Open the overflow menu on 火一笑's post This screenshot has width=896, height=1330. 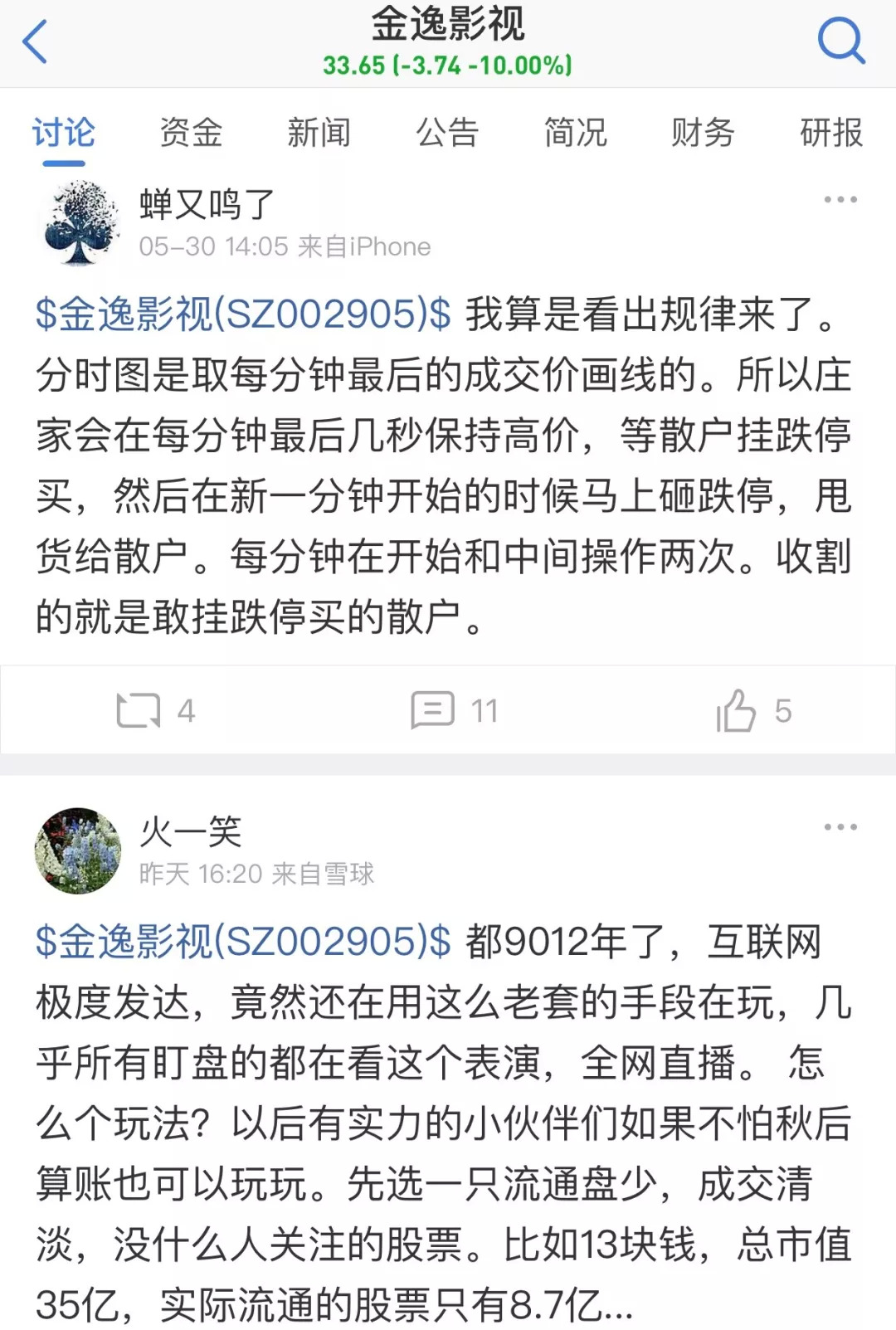click(840, 827)
